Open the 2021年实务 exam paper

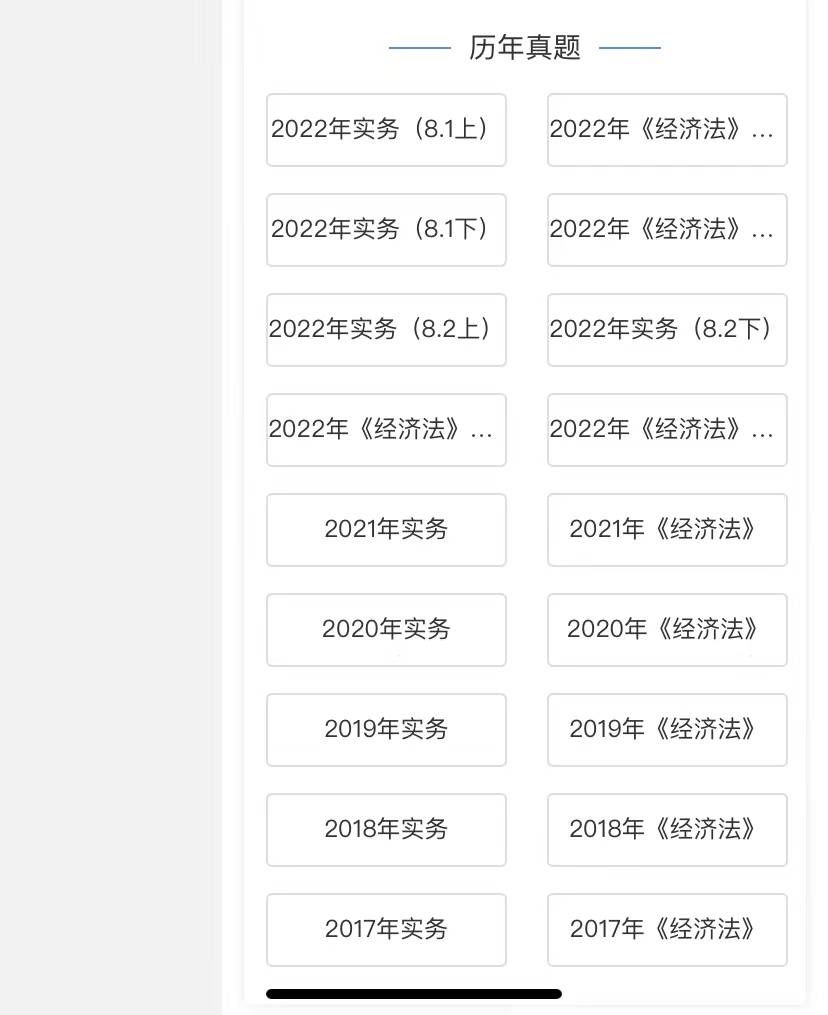[x=386, y=530]
